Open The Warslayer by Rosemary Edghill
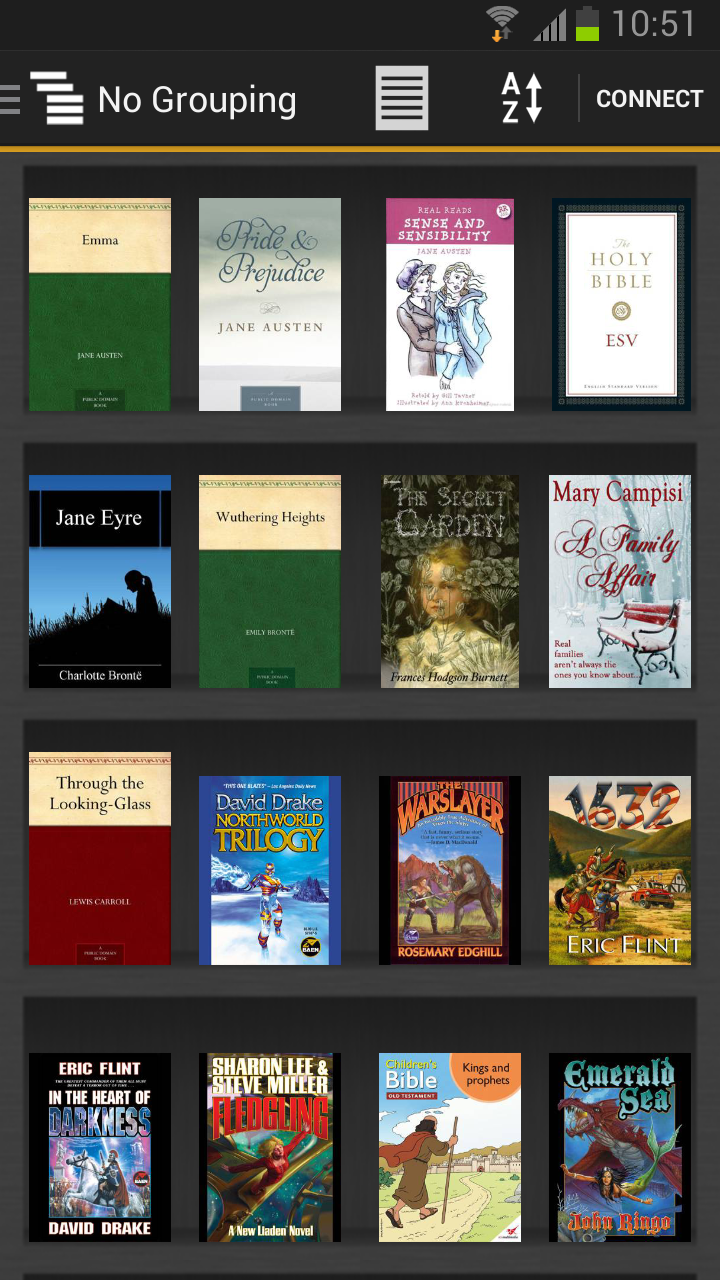 click(x=449, y=870)
